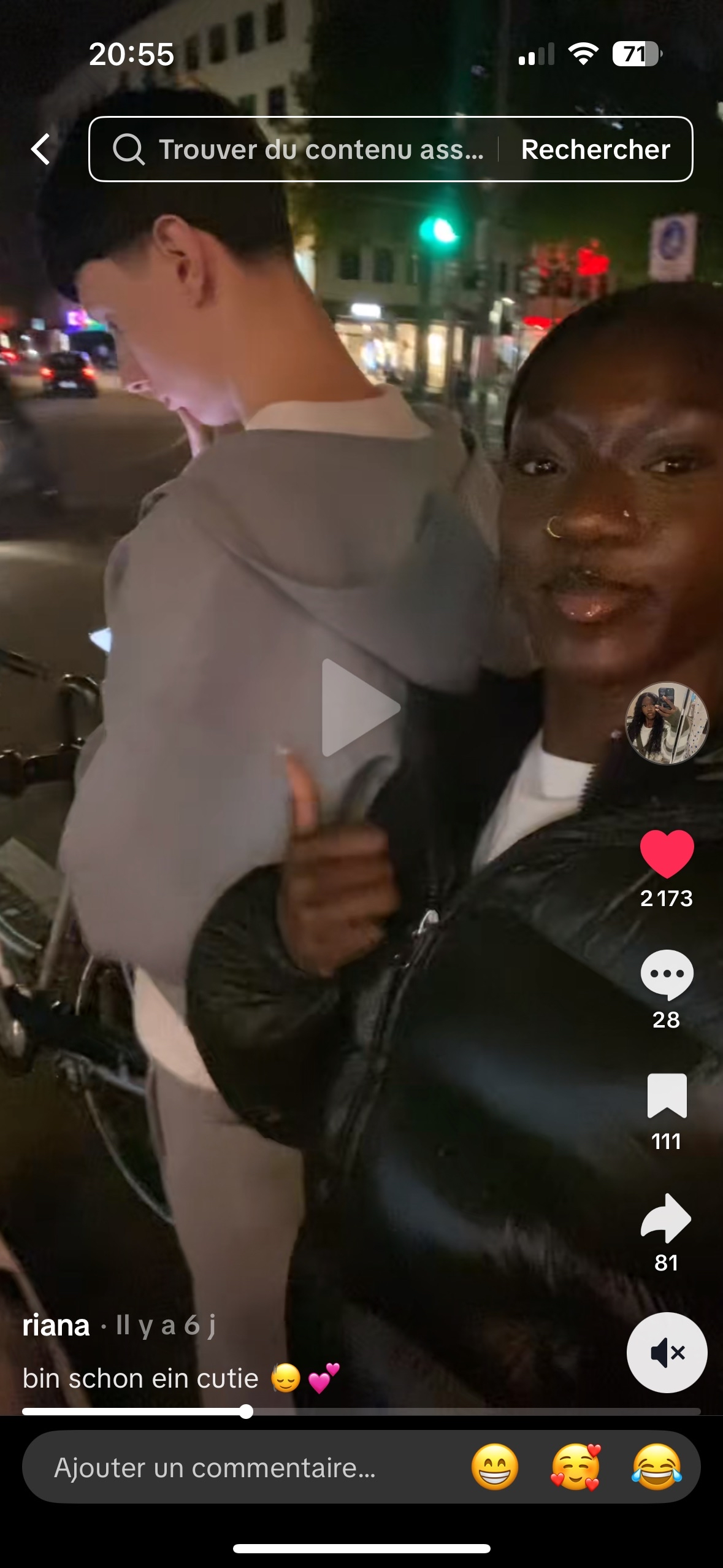The image size is (723, 1568).
Task: Like the video with the heart icon
Action: click(667, 853)
